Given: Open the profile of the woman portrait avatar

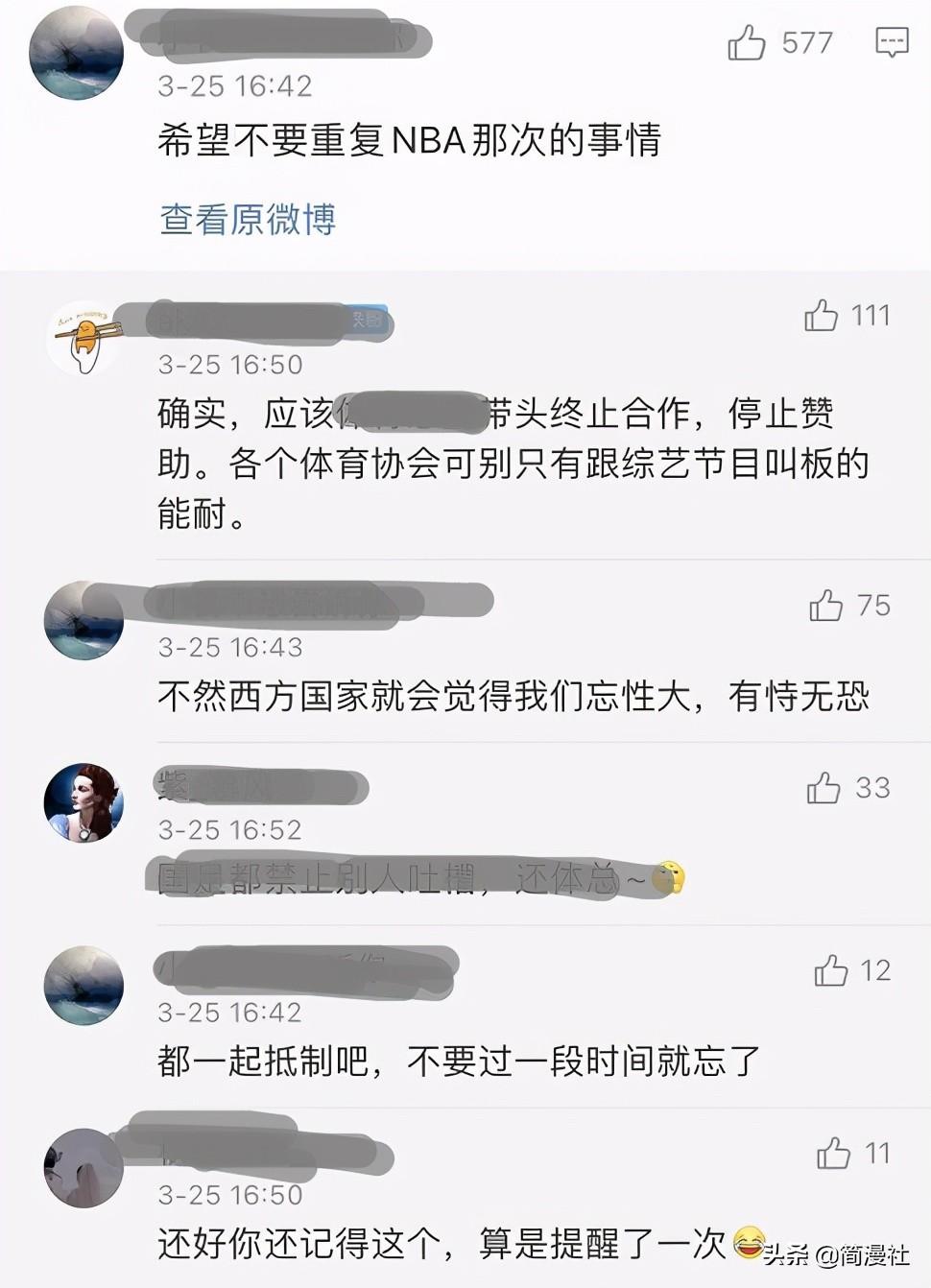Looking at the screenshot, I should click(84, 803).
